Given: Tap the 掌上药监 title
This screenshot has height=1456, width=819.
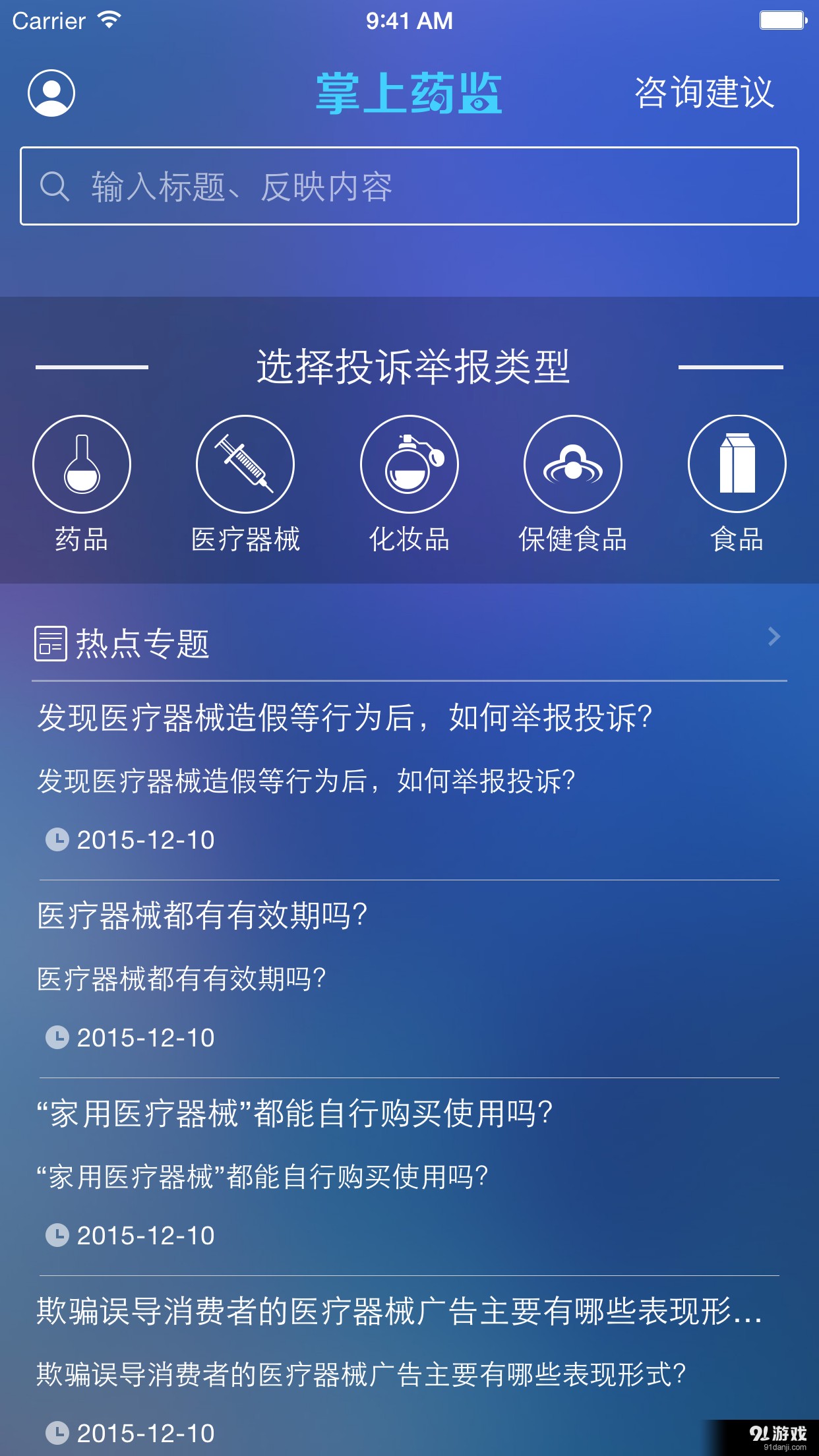Looking at the screenshot, I should pos(409,92).
